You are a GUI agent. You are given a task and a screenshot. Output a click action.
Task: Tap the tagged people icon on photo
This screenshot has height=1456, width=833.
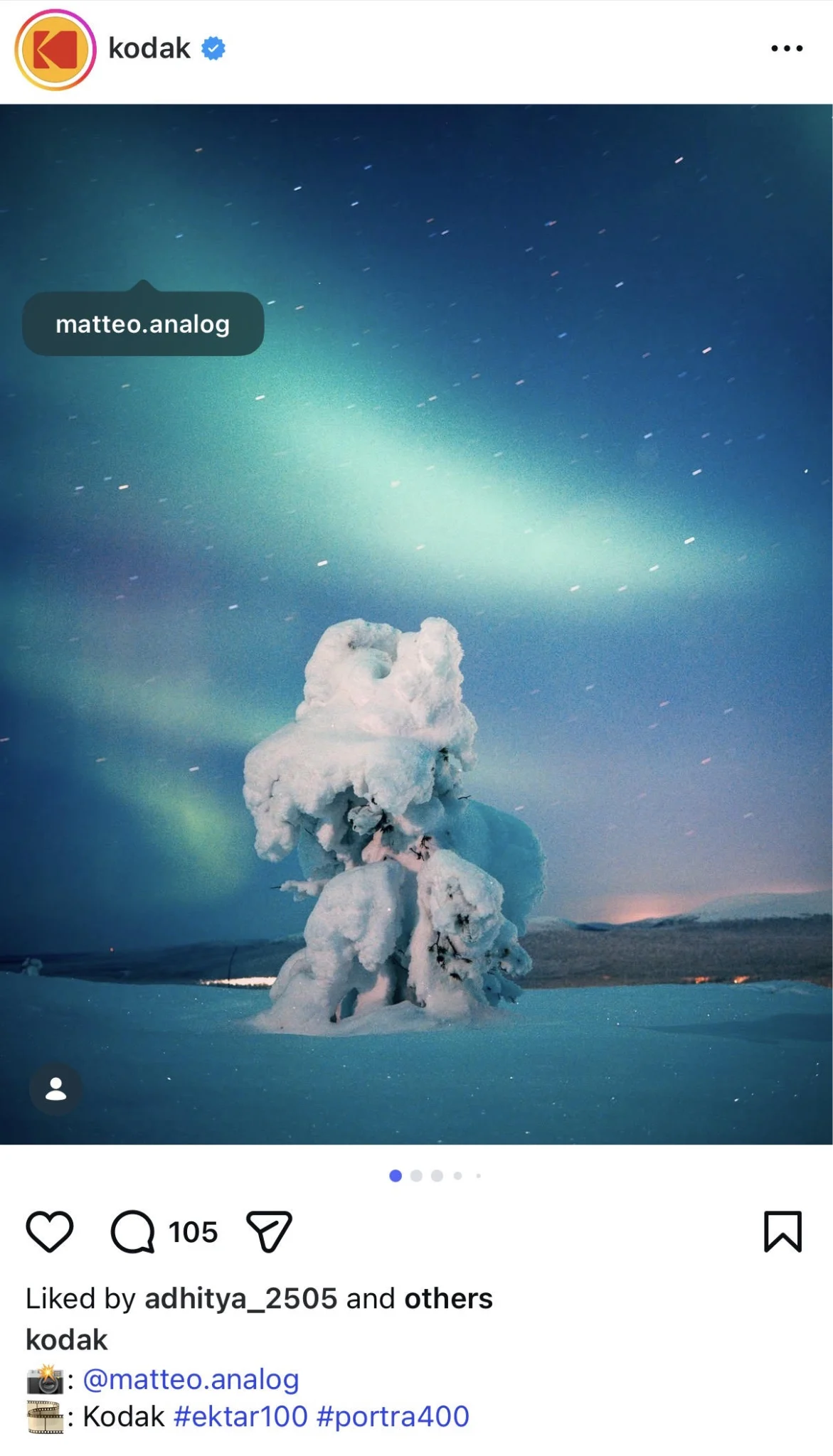pyautogui.click(x=55, y=1088)
